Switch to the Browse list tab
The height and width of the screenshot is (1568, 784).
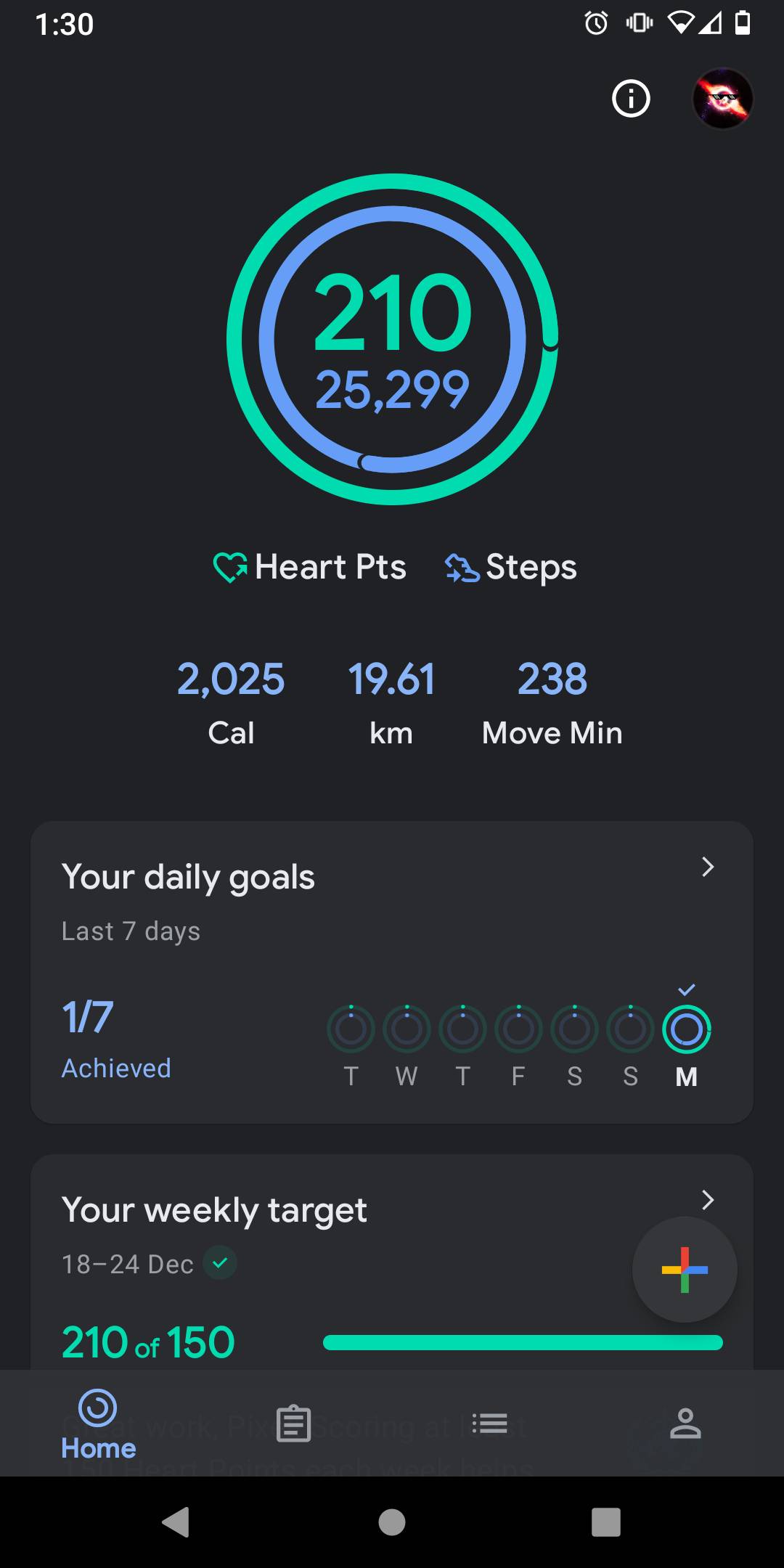pyautogui.click(x=490, y=1423)
